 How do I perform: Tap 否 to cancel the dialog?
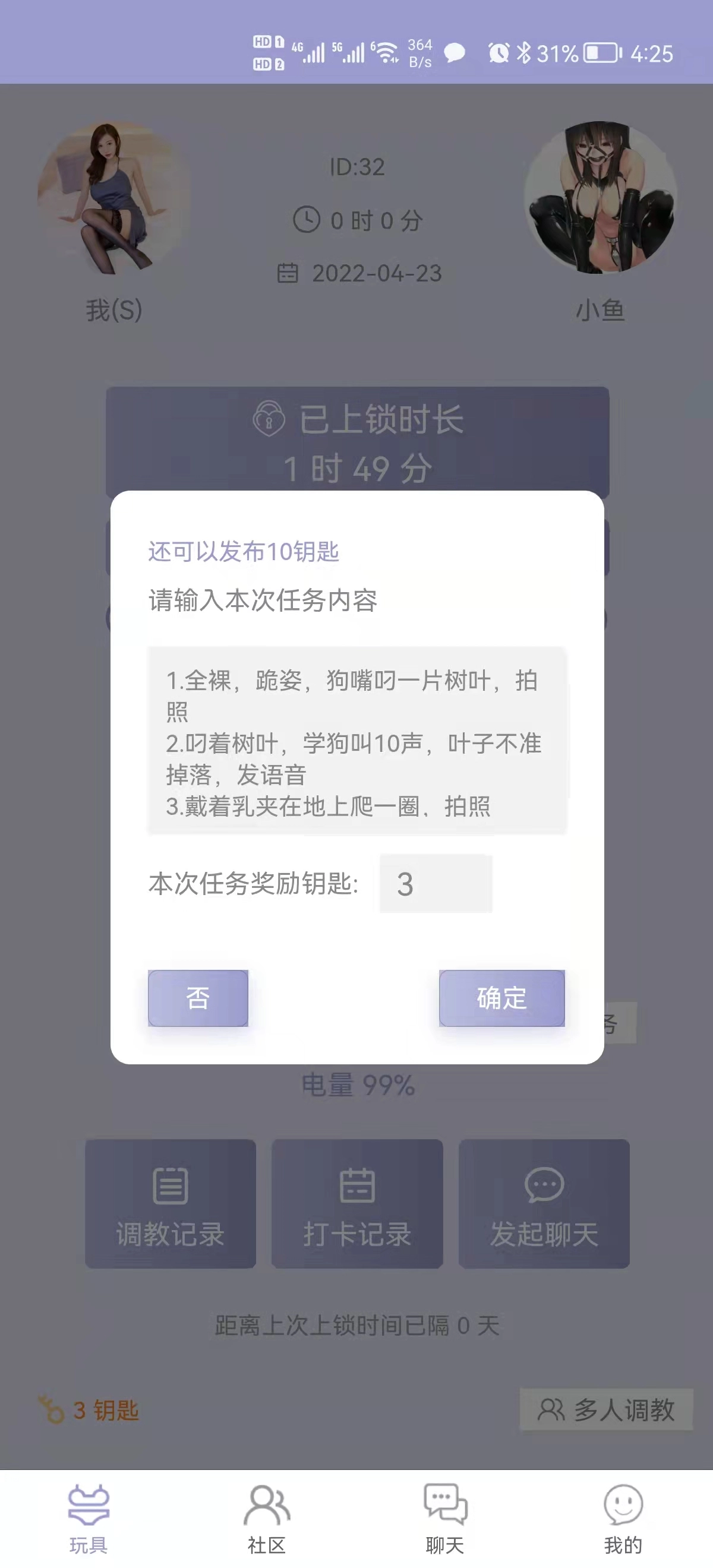198,998
